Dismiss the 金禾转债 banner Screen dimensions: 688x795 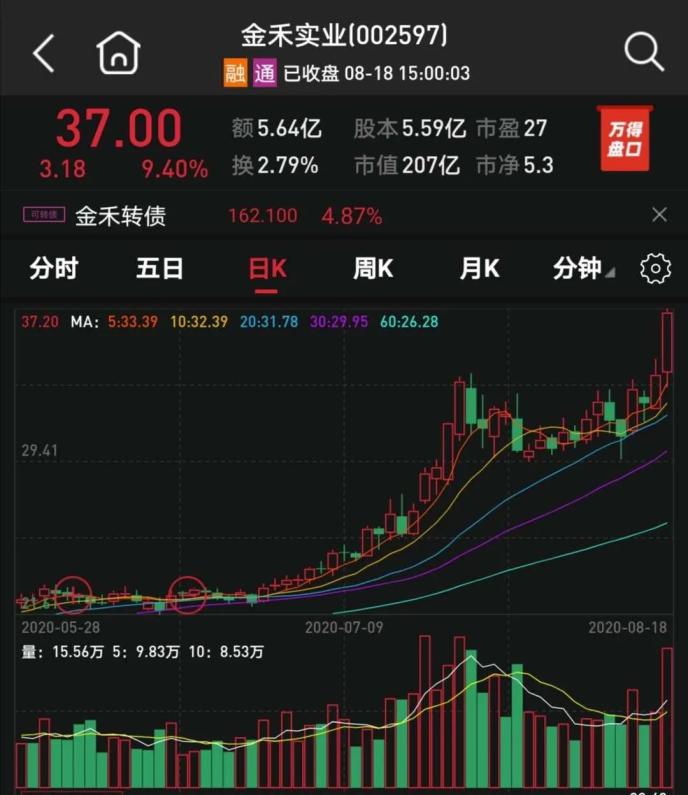(x=659, y=215)
